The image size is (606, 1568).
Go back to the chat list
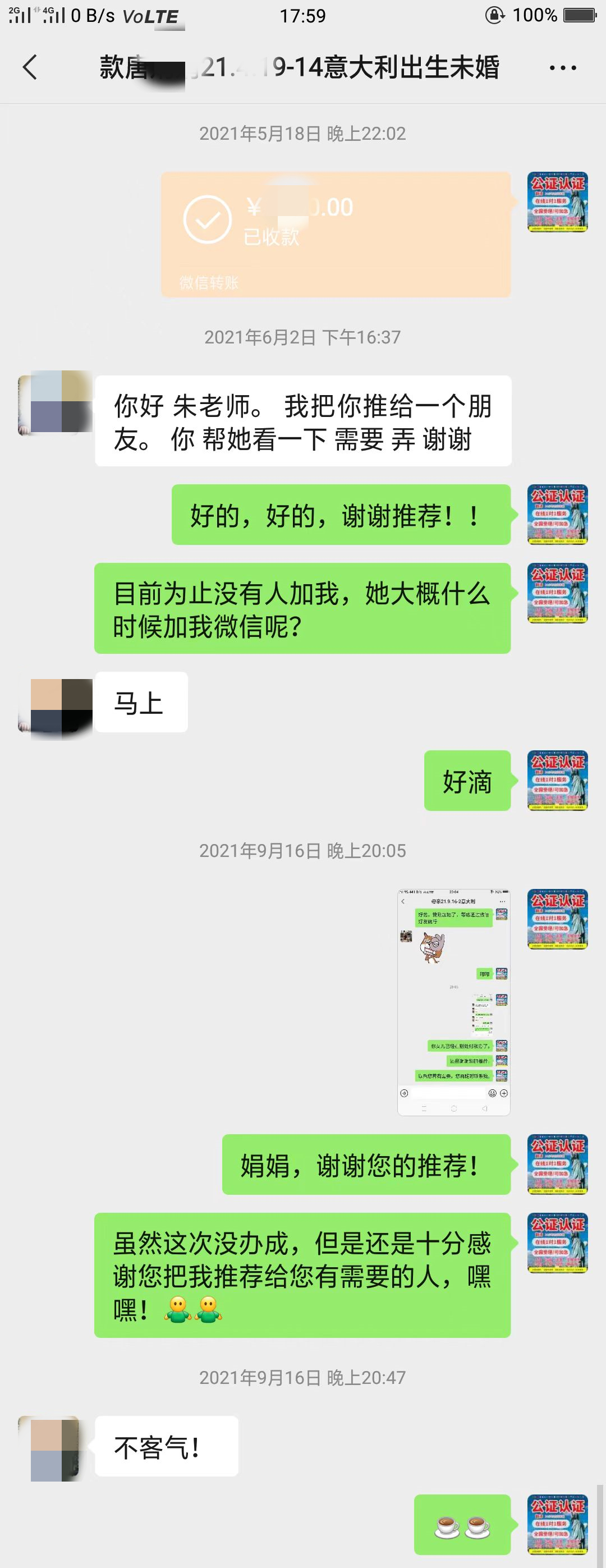(30, 67)
